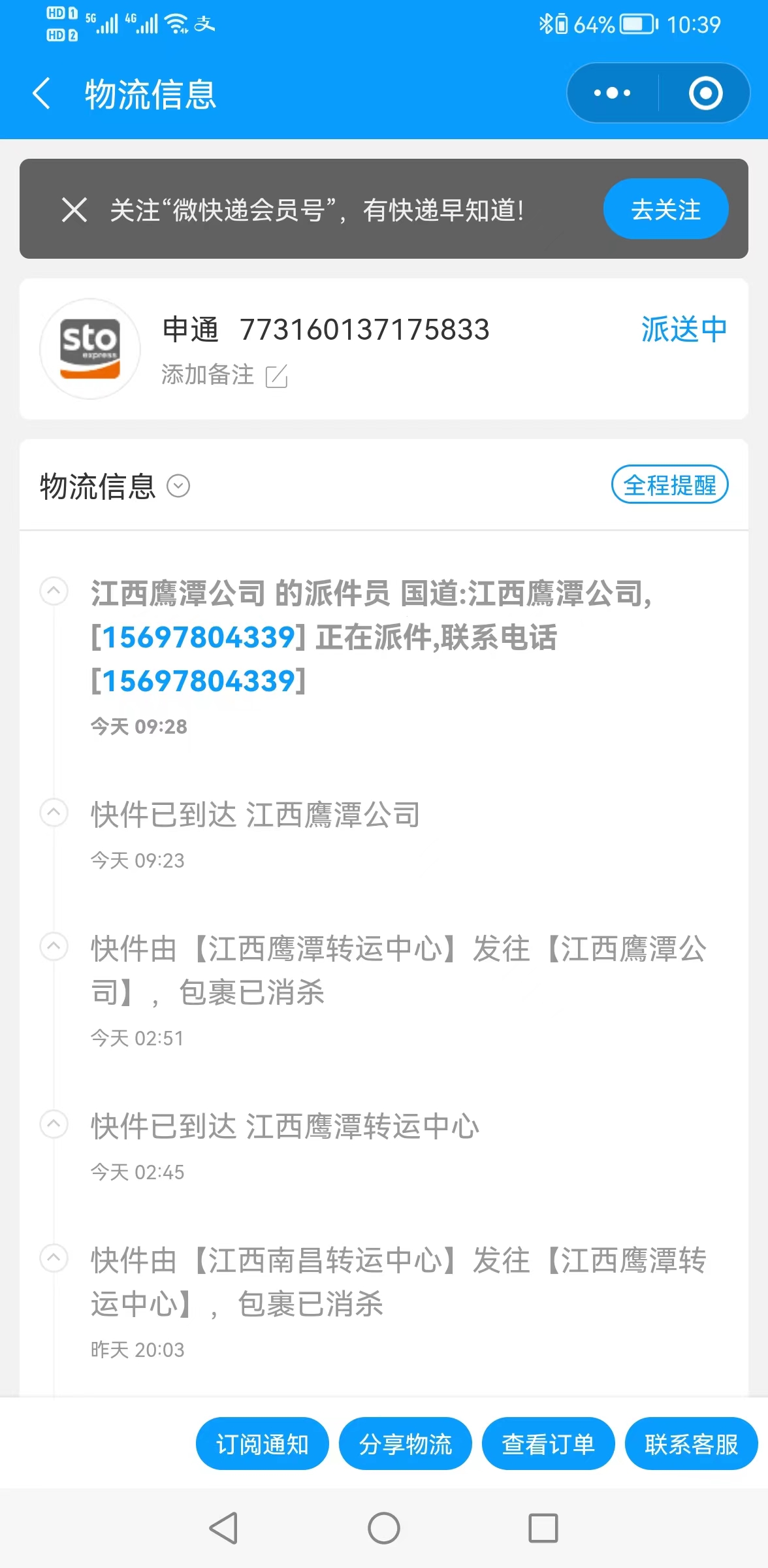Open recent apps with the square button
768x1568 pixels.
click(543, 1528)
